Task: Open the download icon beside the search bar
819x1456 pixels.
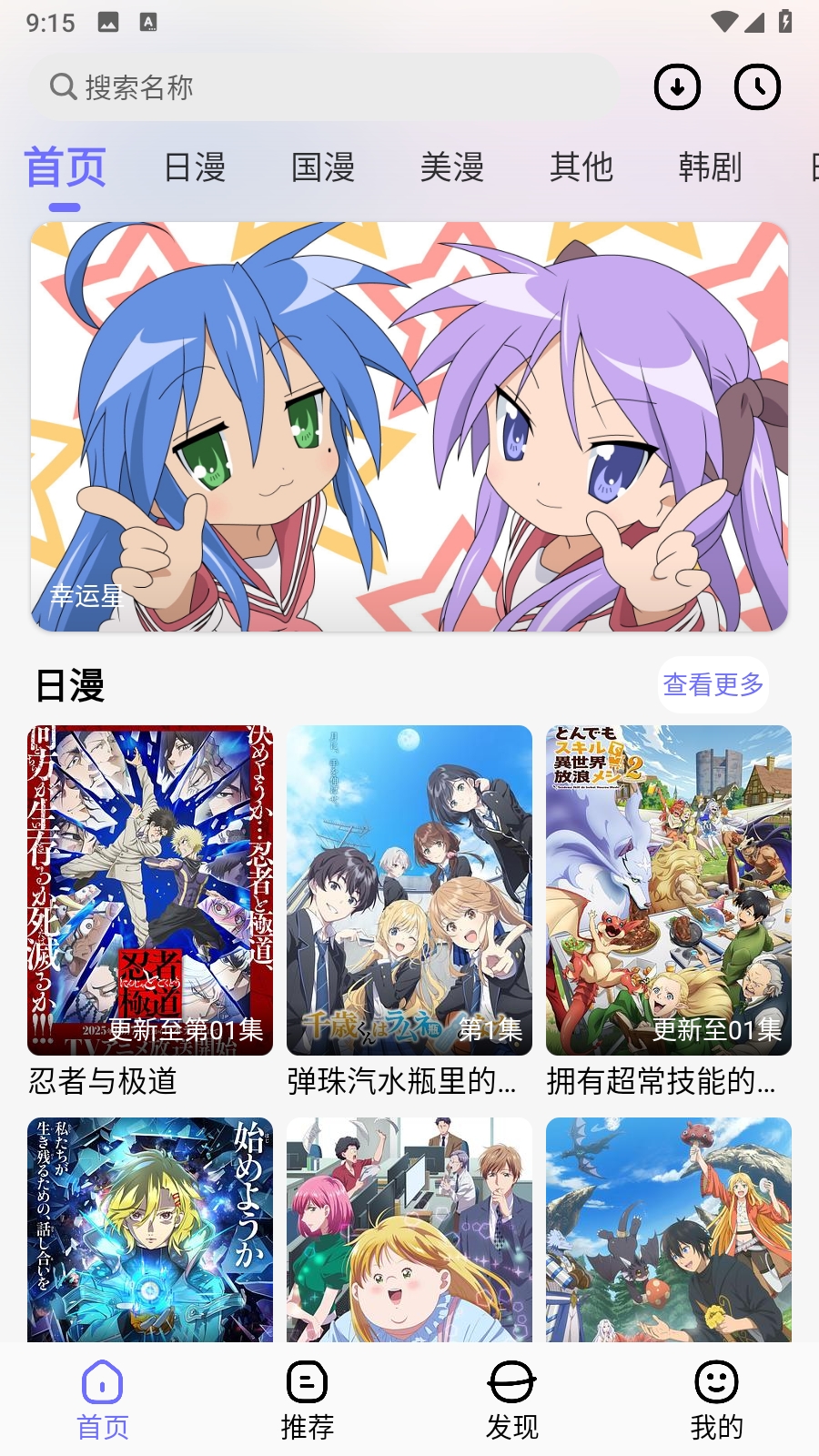Action: coord(676,87)
